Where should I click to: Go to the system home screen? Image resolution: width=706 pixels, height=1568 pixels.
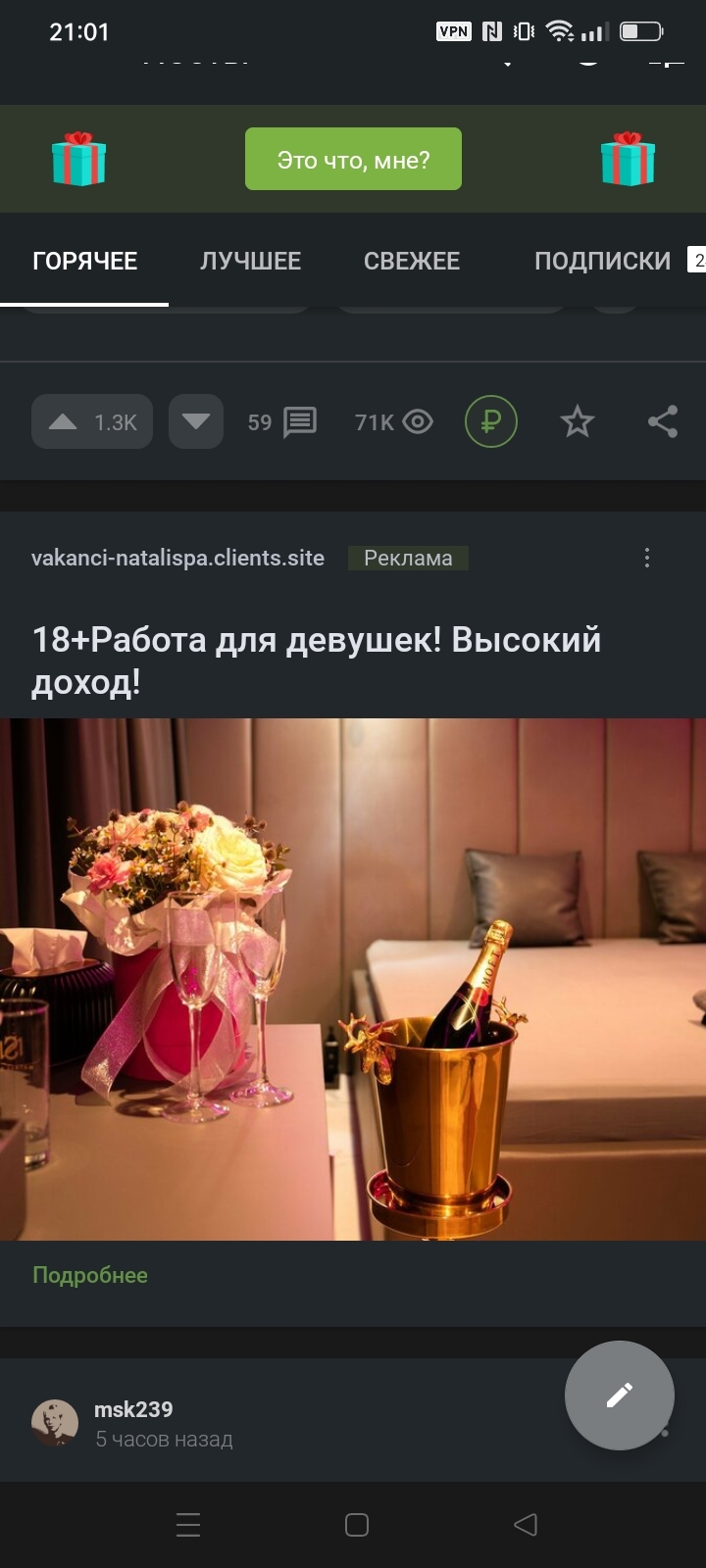(357, 1525)
